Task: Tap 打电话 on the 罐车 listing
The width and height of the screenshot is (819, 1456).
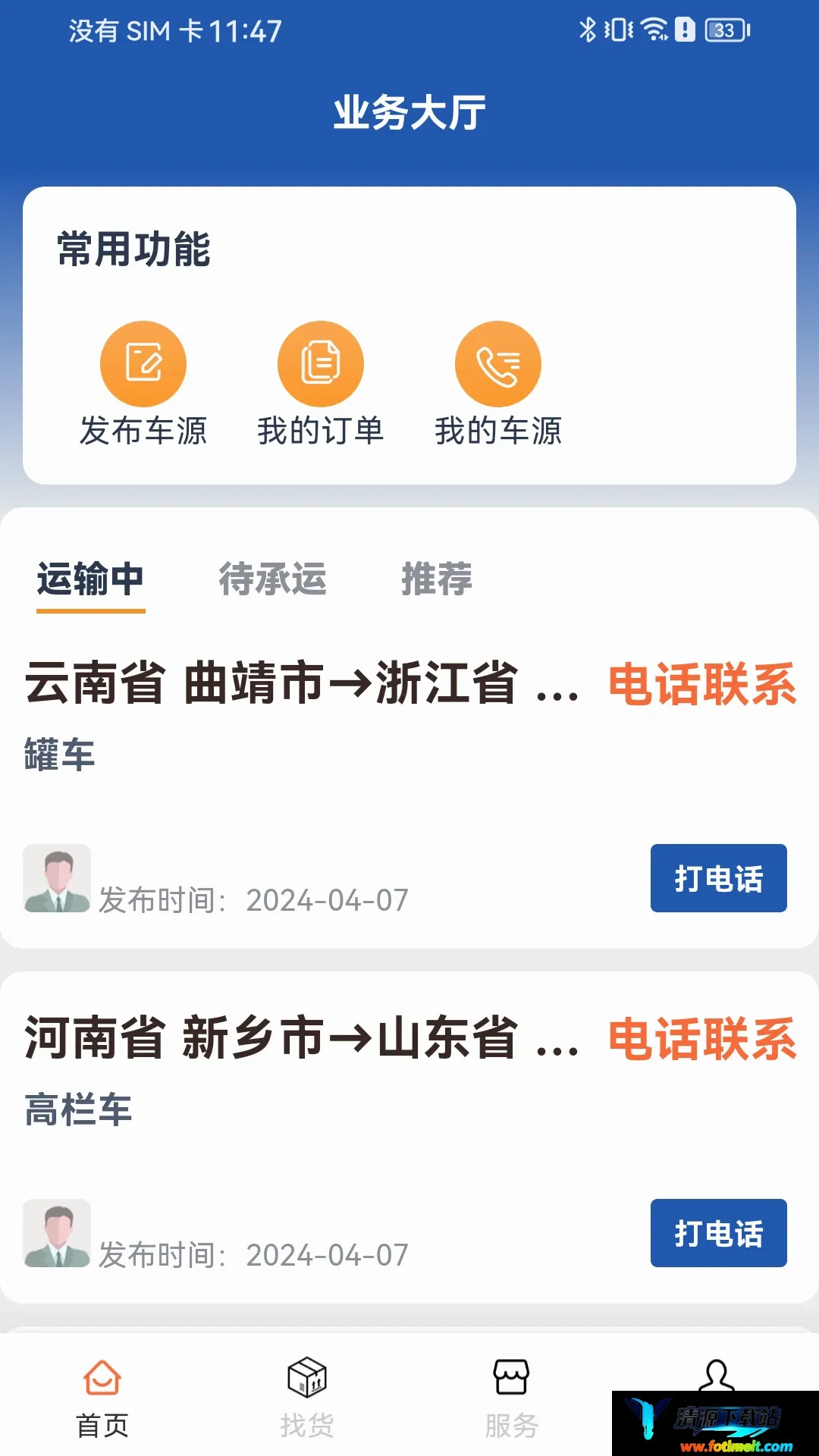Action: click(719, 878)
